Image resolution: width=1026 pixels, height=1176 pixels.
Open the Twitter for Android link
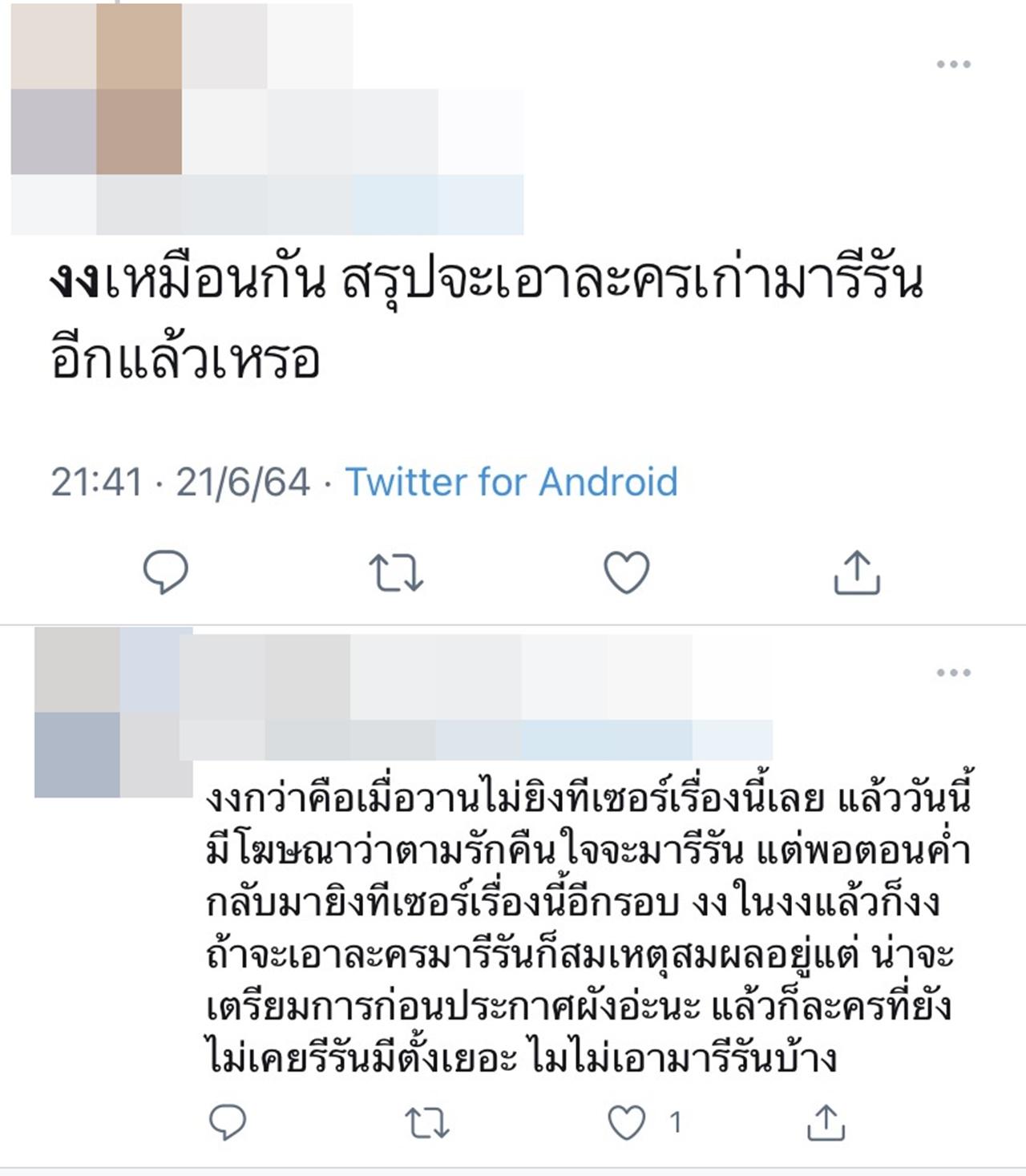click(511, 482)
